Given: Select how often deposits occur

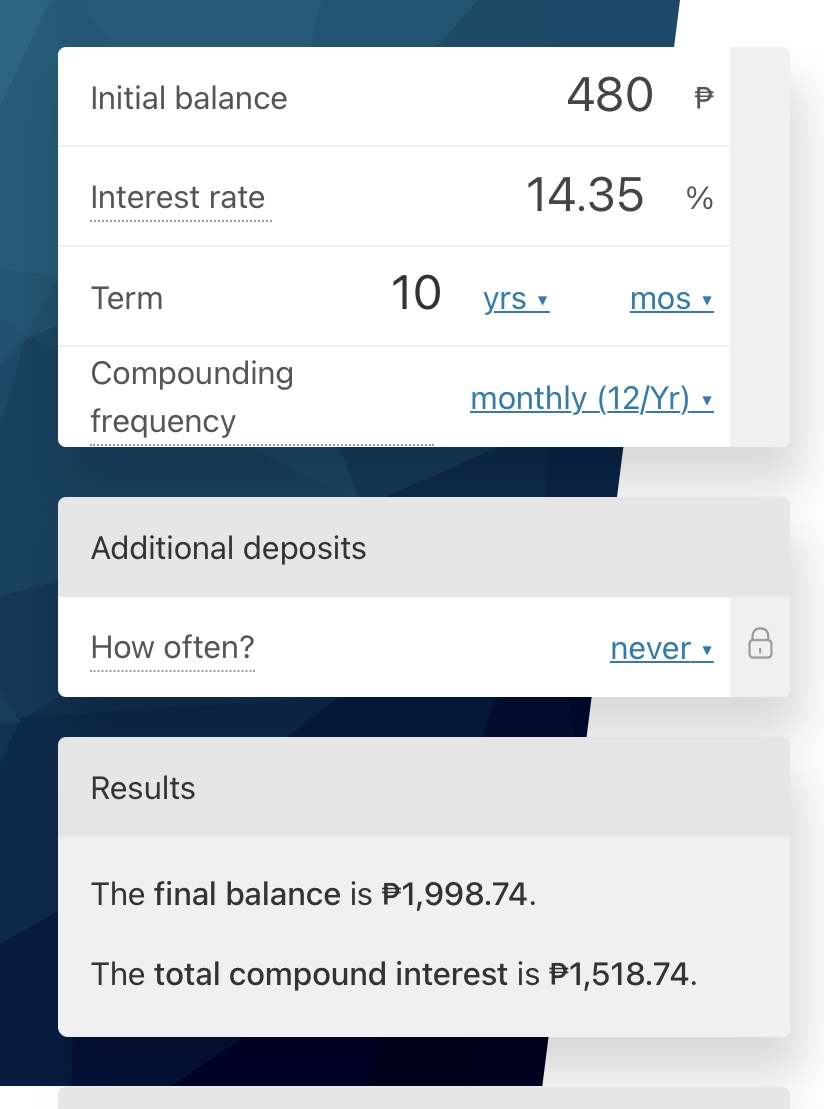Looking at the screenshot, I should point(661,649).
